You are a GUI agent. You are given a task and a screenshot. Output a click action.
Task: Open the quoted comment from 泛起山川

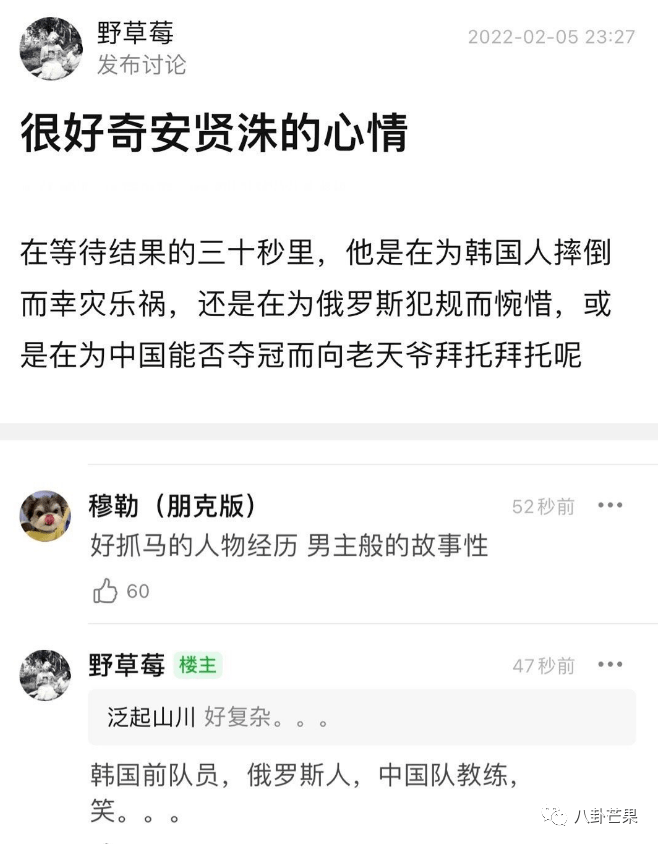point(361,717)
